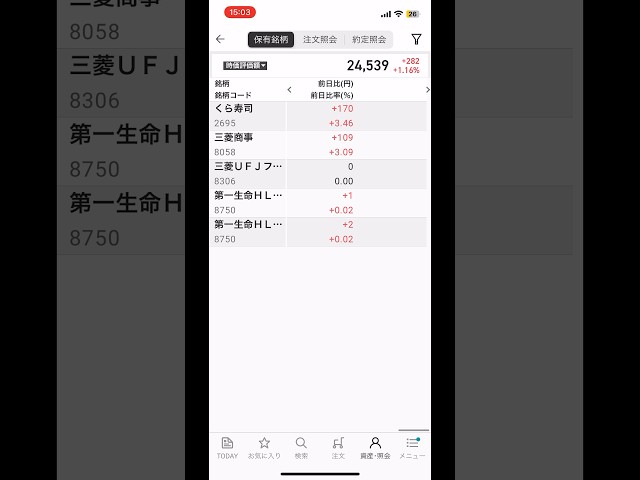640x480 pixels.
Task: Select the 保有銘柄 tab
Action: pos(272,39)
